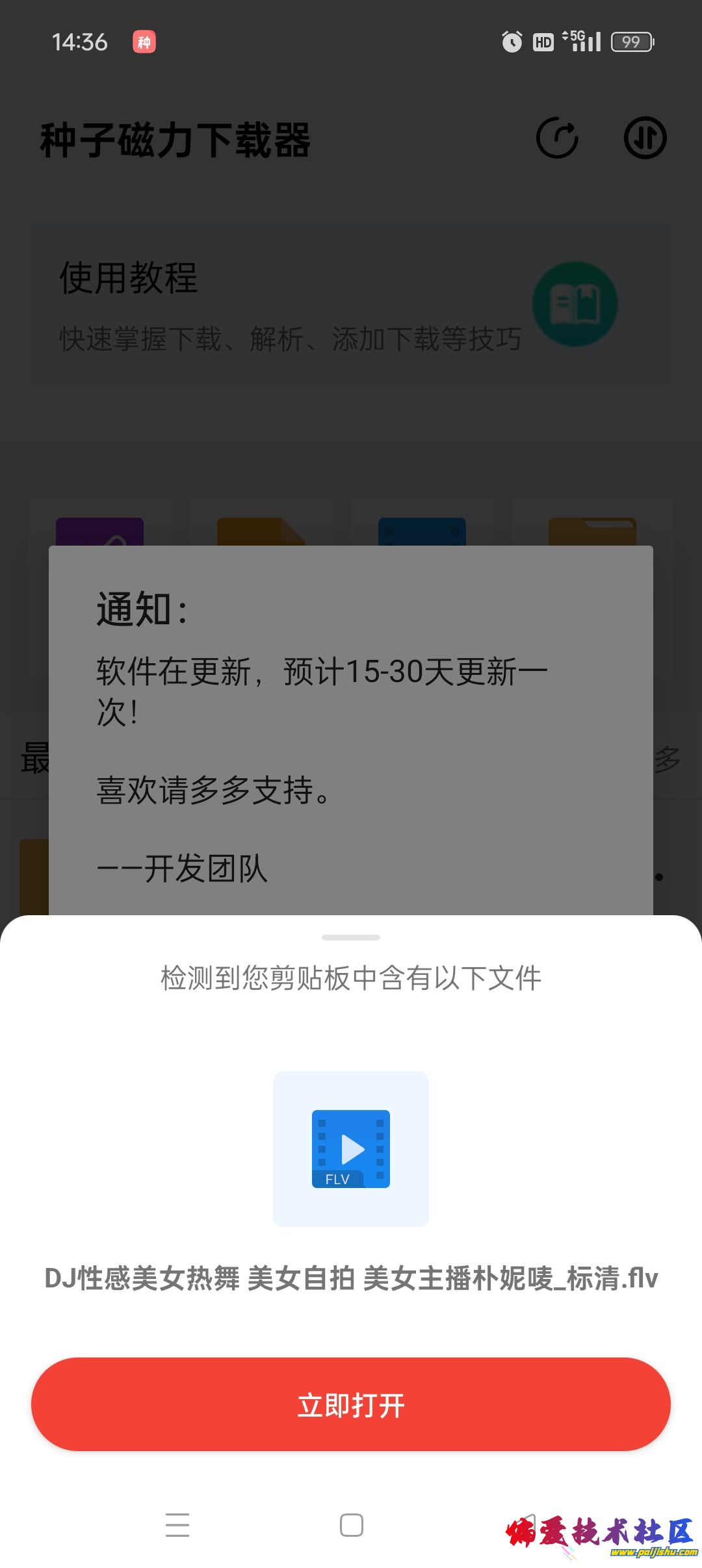Tap the refresh update icon in the top bar
The width and height of the screenshot is (702, 1568).
[x=558, y=138]
